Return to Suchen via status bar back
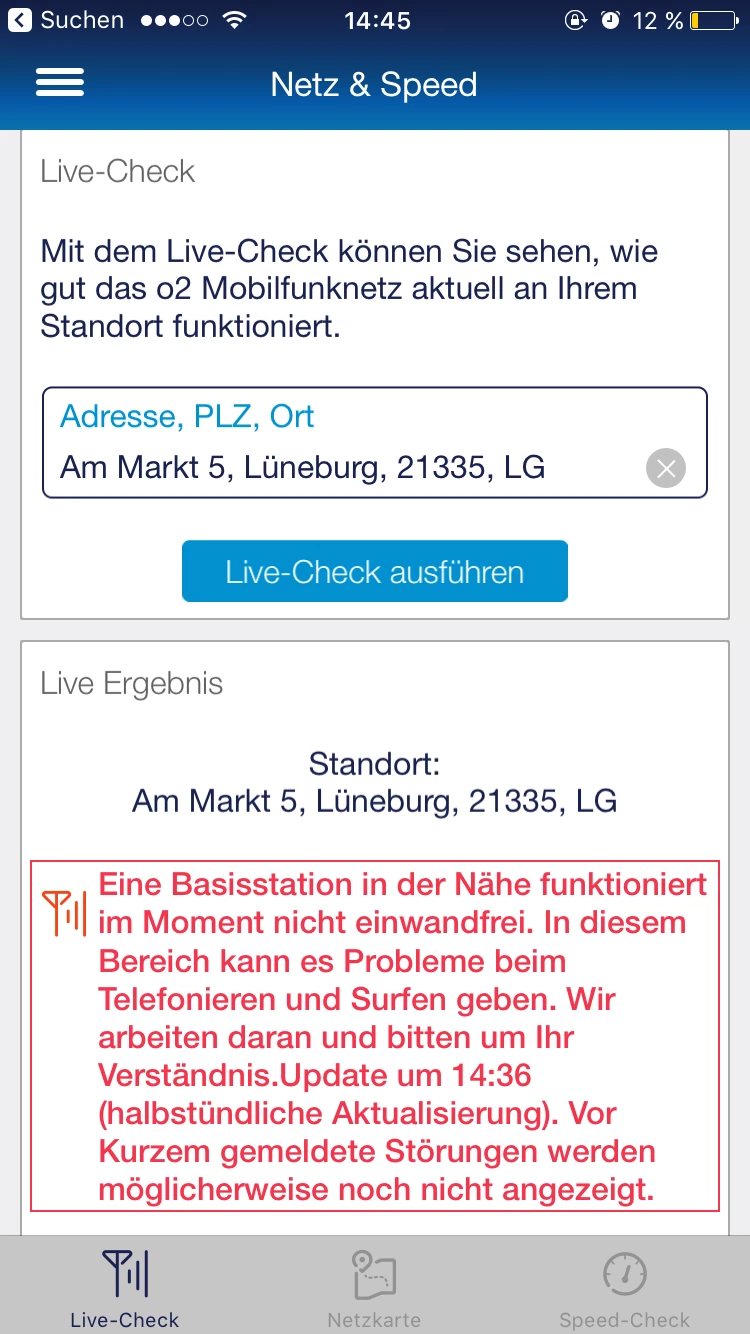The height and width of the screenshot is (1334, 750). point(66,20)
